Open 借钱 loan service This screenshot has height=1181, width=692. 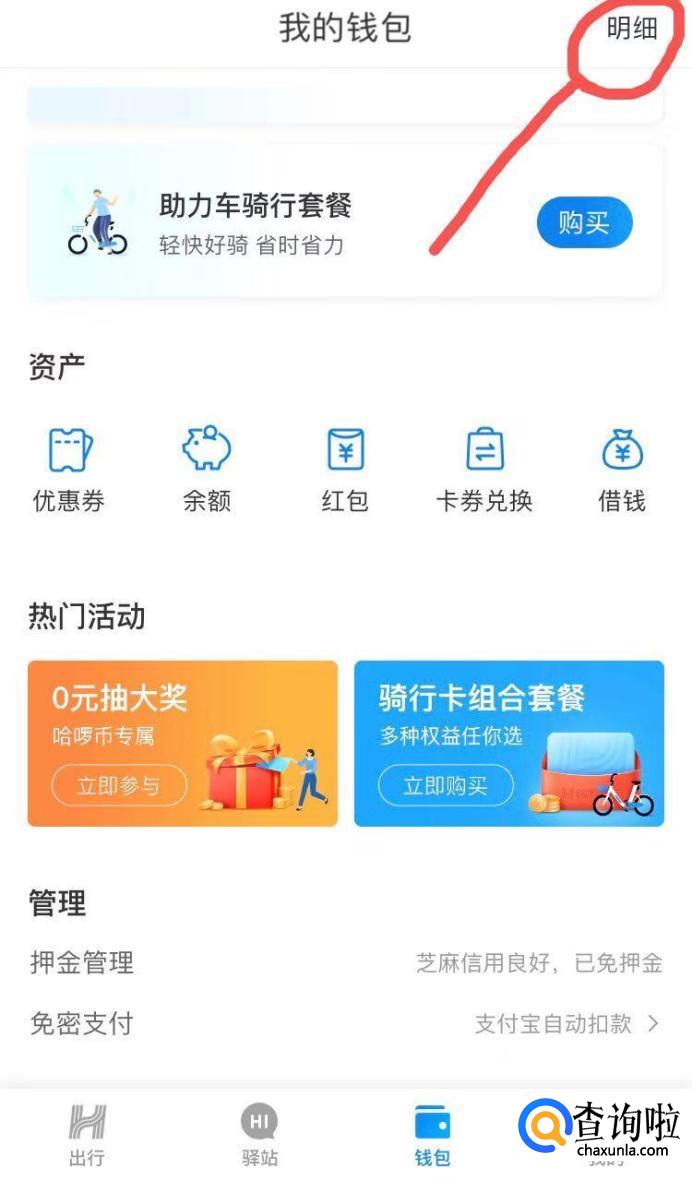pyautogui.click(x=622, y=468)
